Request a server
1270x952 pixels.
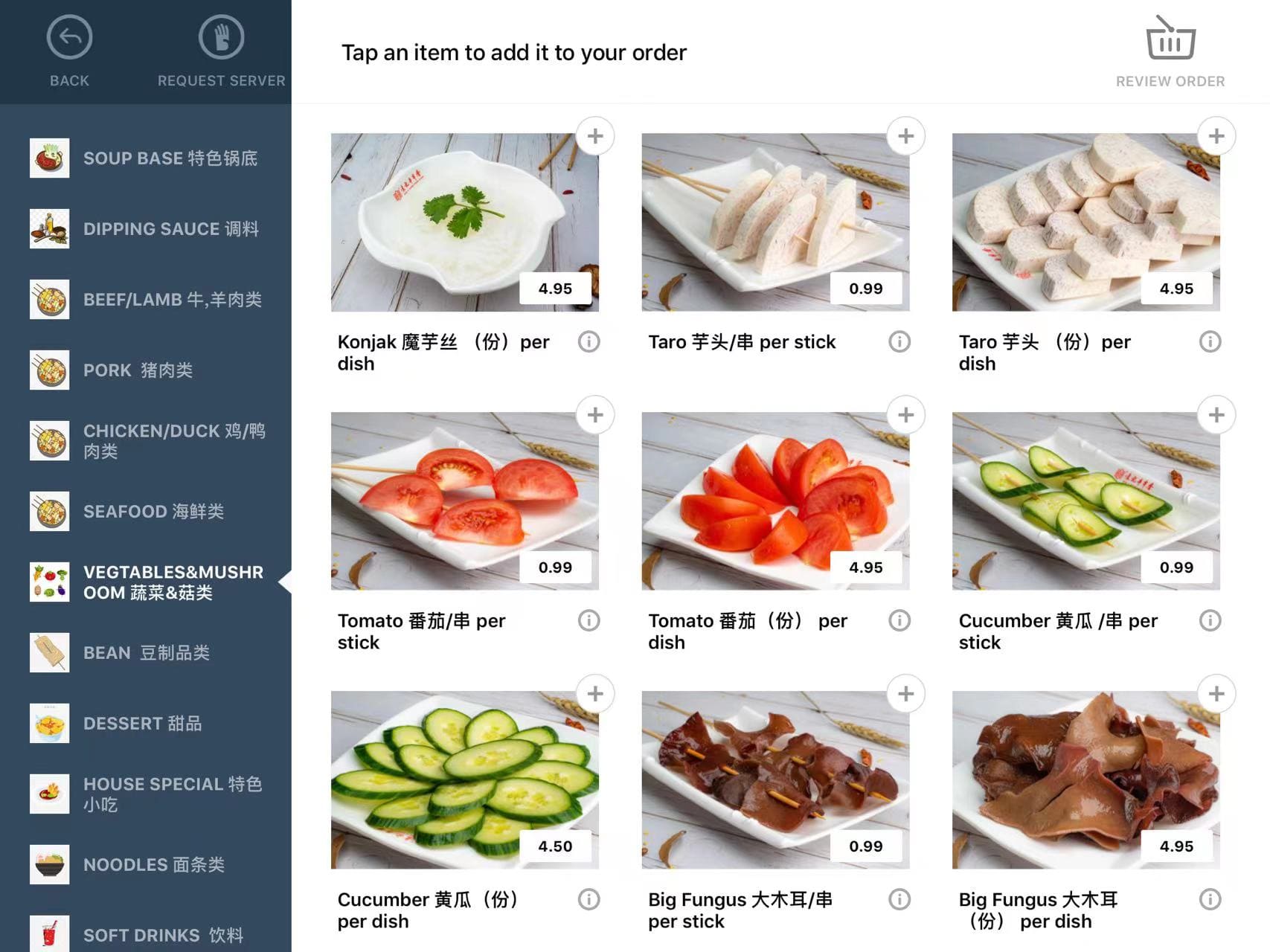point(221,50)
